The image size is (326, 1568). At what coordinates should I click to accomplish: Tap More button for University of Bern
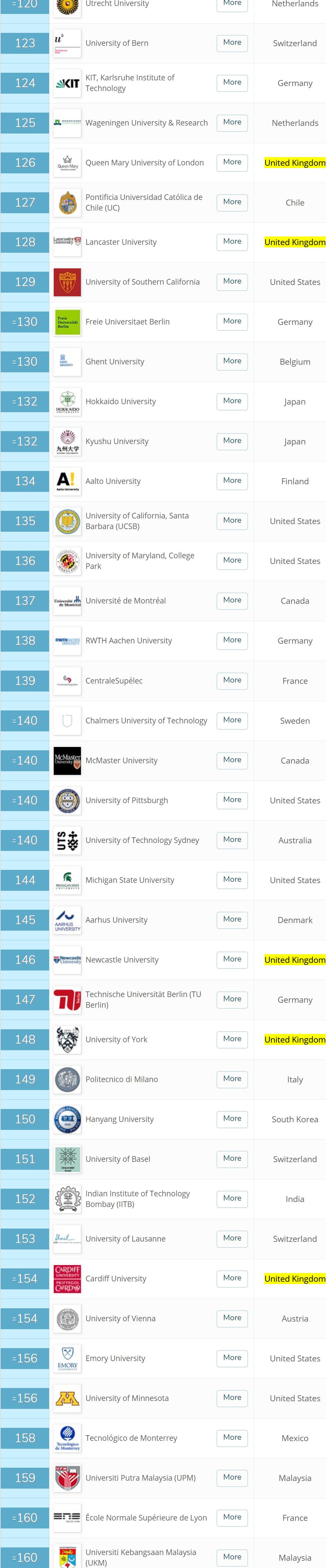pos(232,43)
